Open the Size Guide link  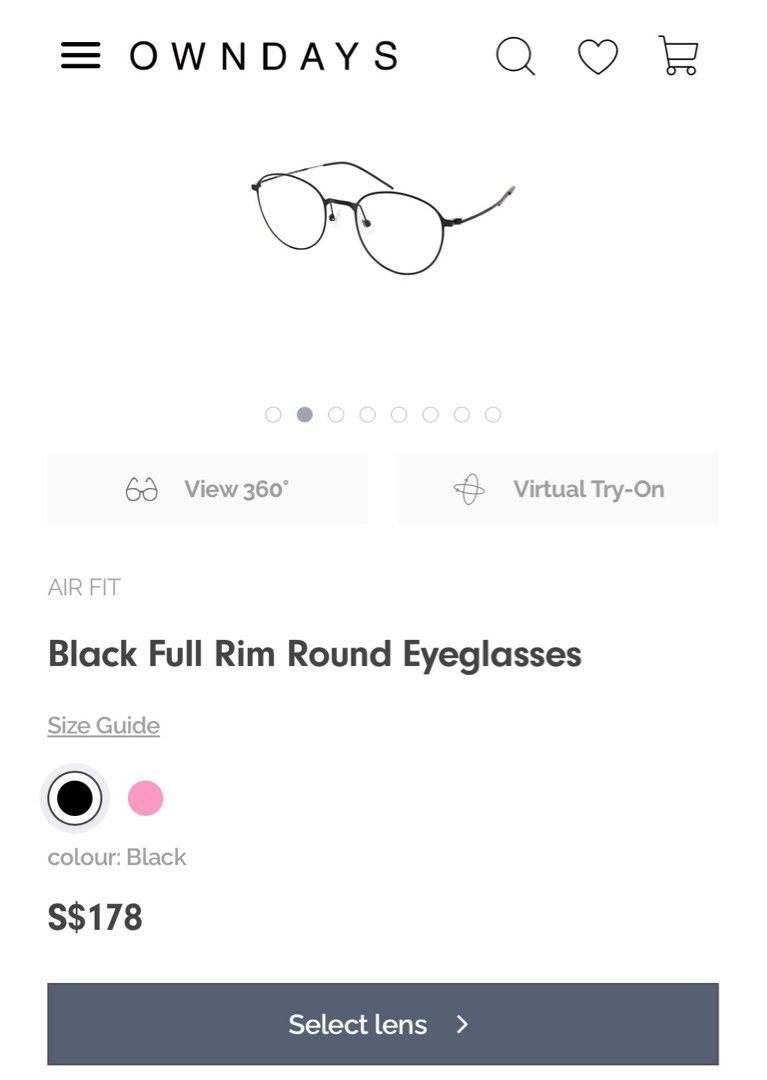(x=104, y=724)
